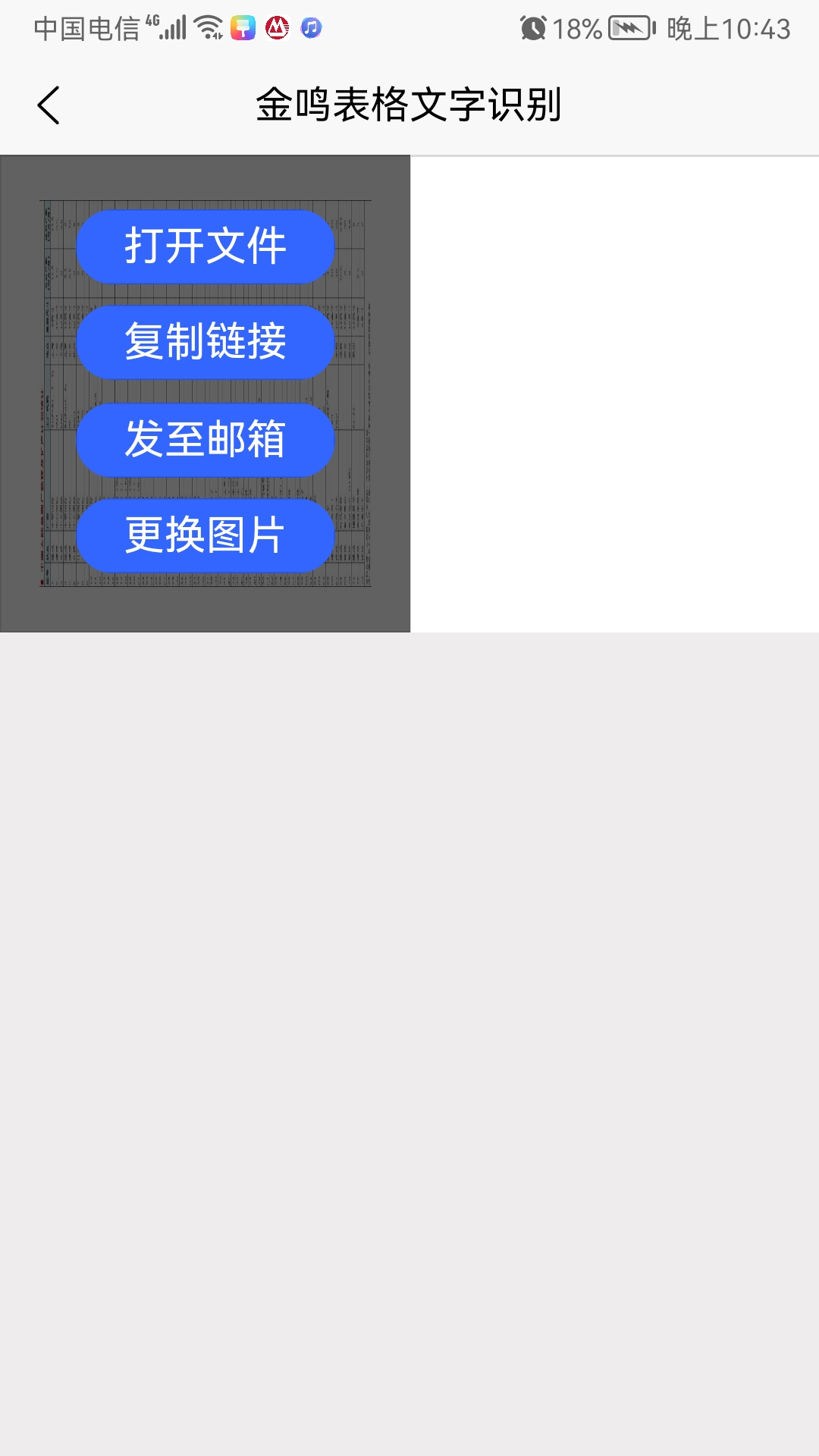Copy the link with 复制链接
This screenshot has width=819, height=1456.
pos(205,342)
